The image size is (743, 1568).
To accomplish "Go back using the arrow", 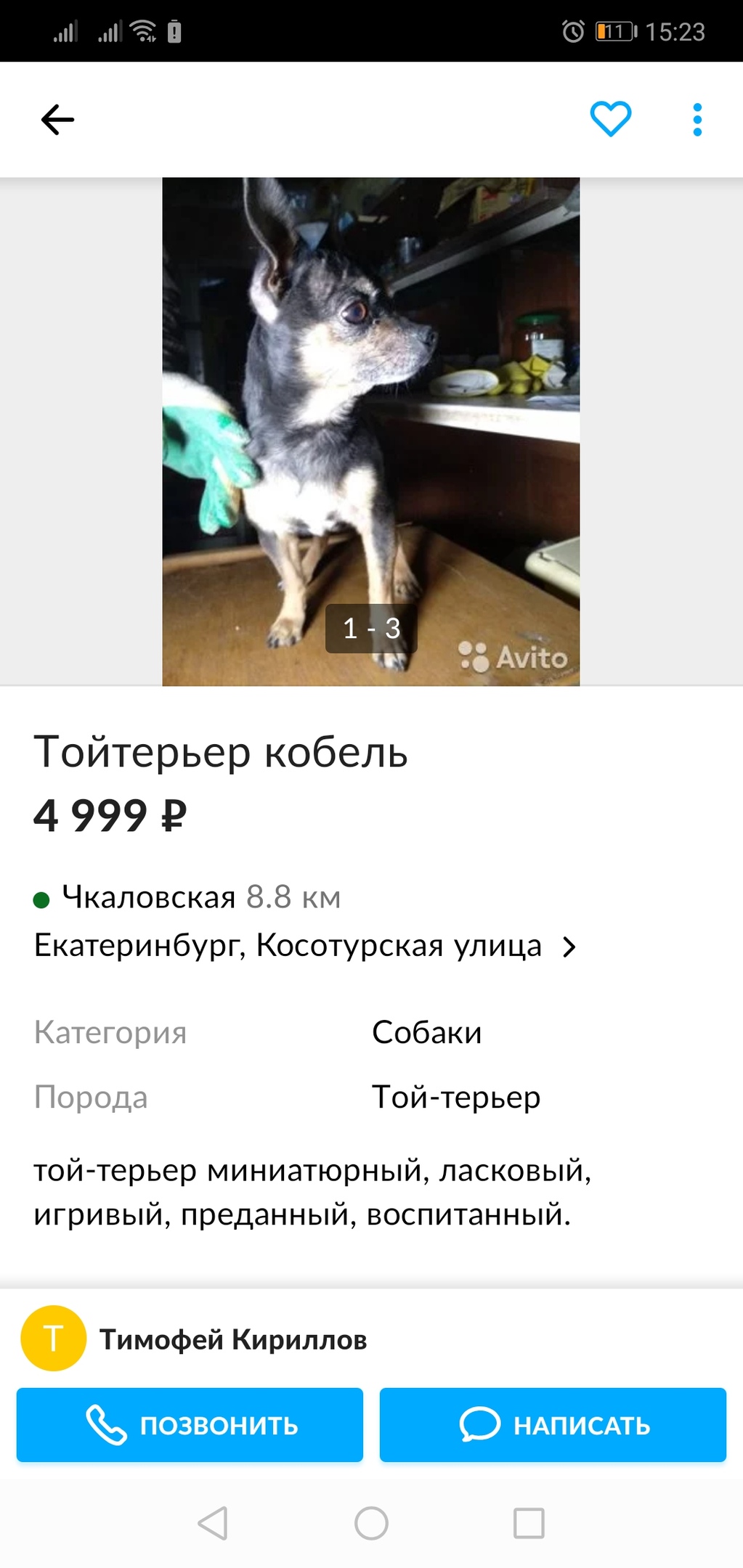I will click(57, 120).
